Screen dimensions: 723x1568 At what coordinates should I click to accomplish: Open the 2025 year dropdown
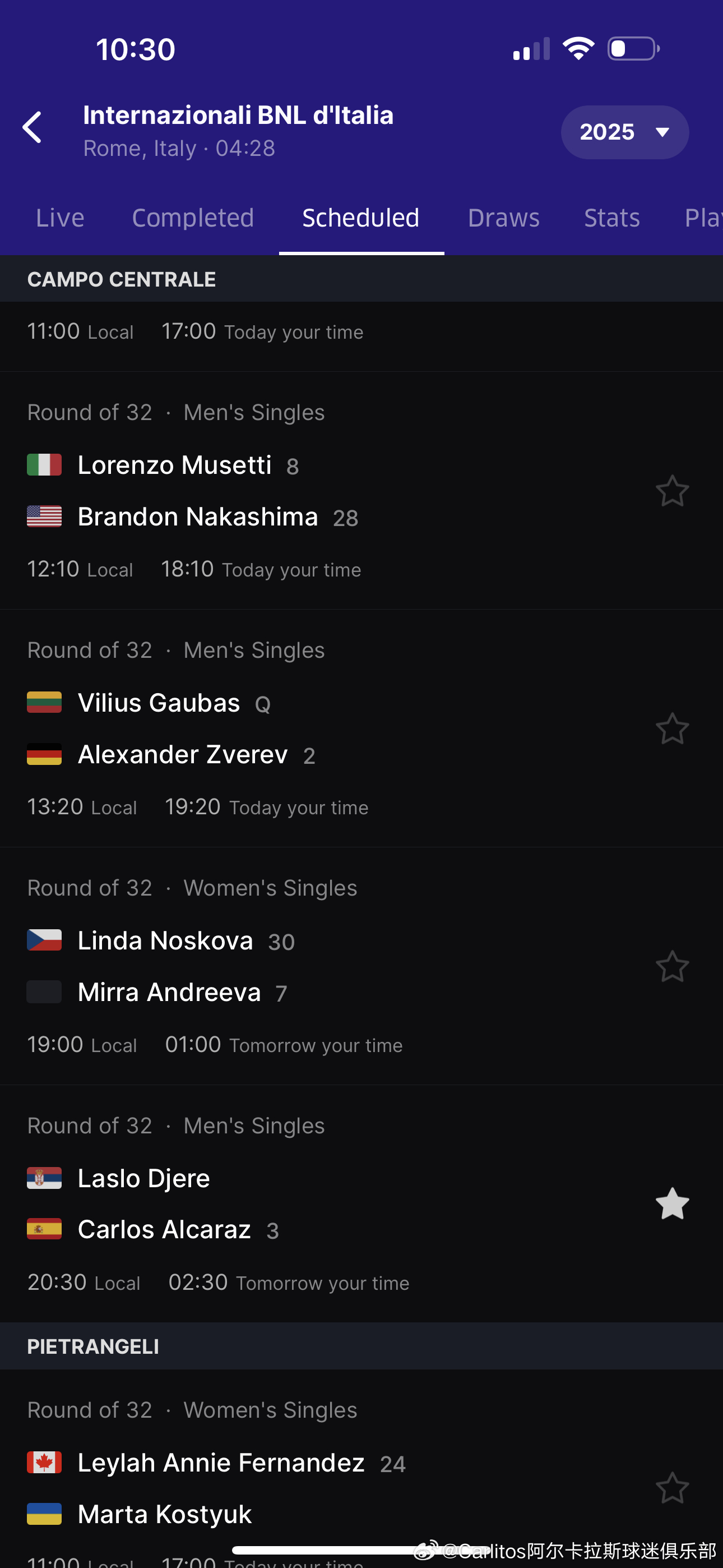(x=624, y=132)
